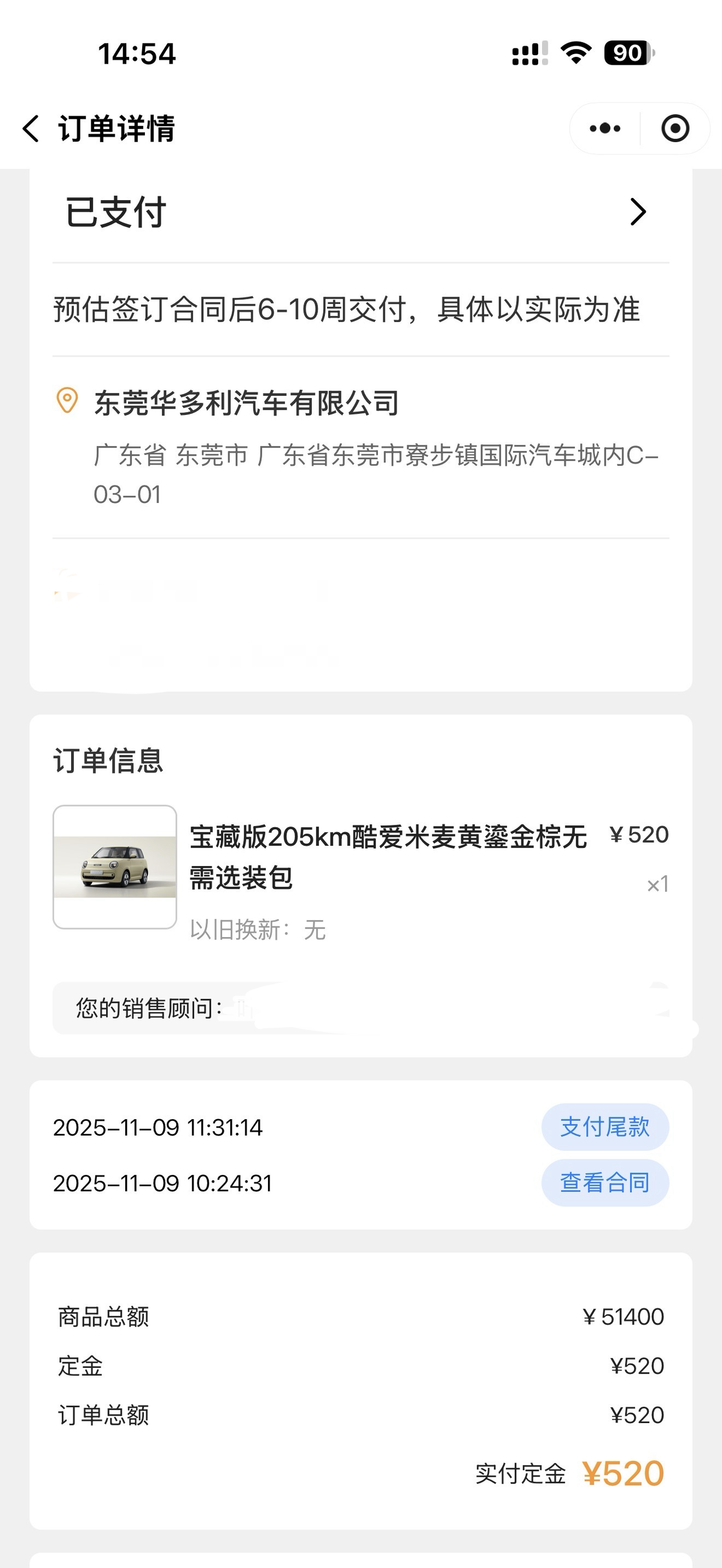The height and width of the screenshot is (1568, 722).
Task: Expand the 已支付 status row
Action: [637, 212]
